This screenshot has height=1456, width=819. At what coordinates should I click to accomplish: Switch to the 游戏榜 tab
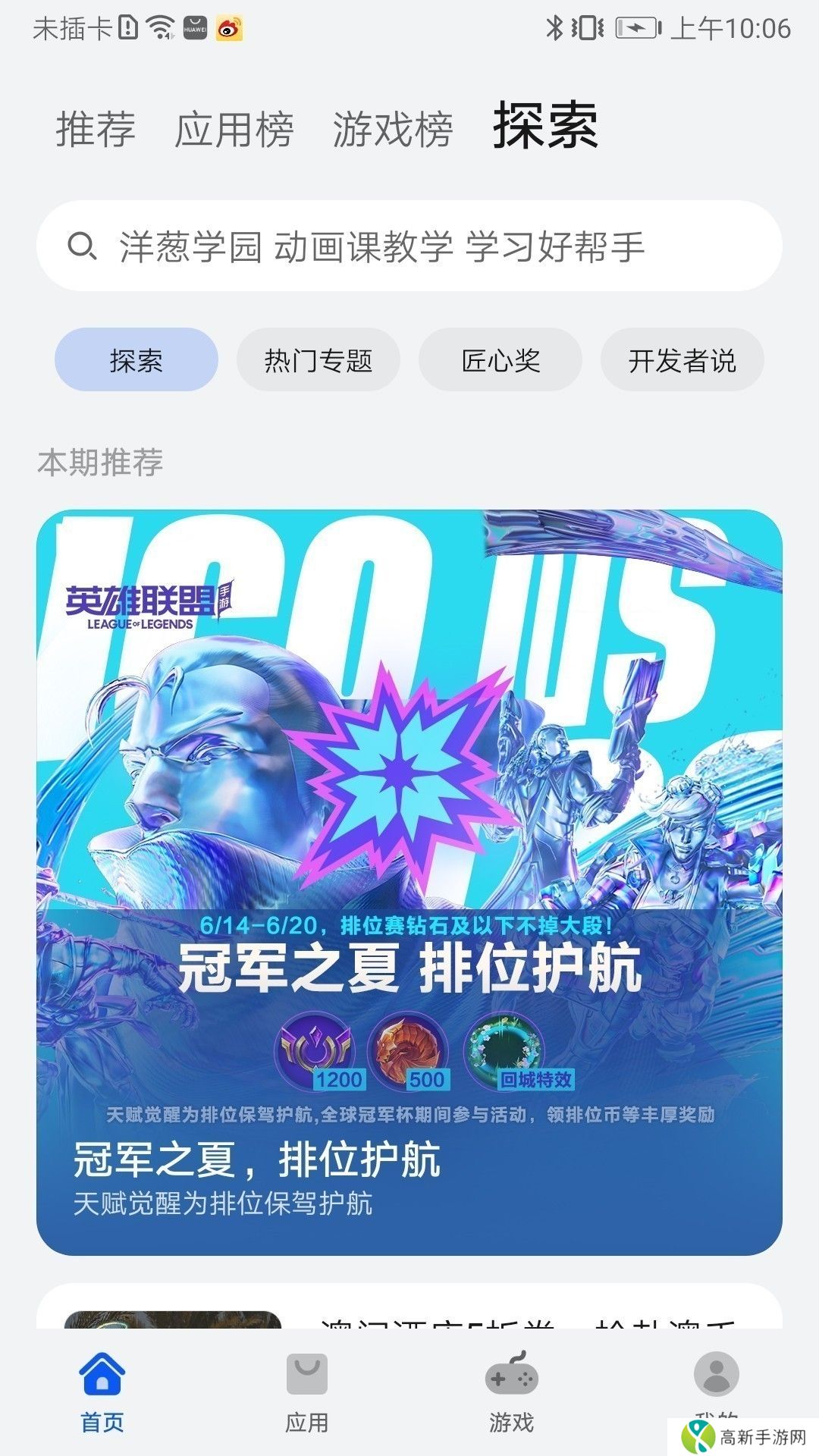click(393, 128)
